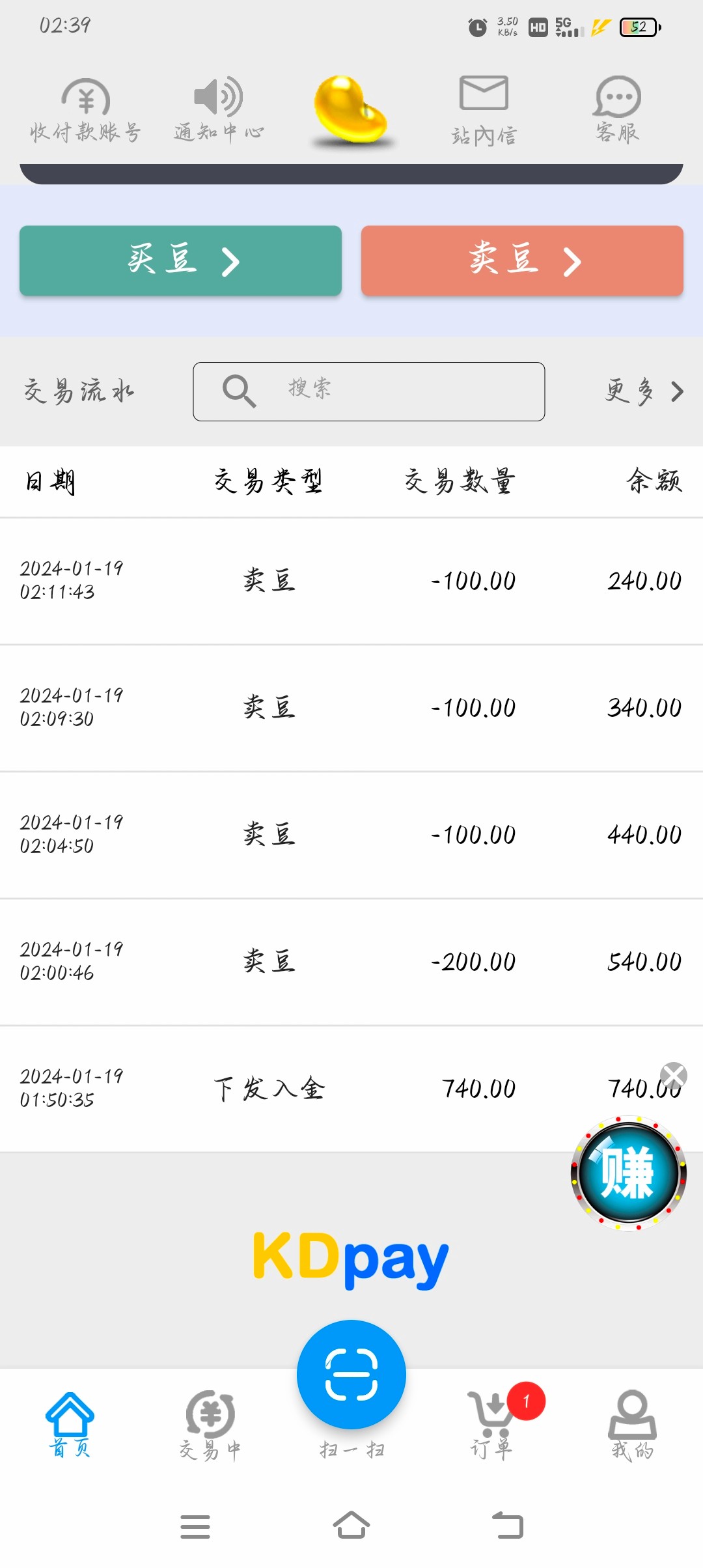
Task: Open 站内信 inbox messages
Action: coord(484,111)
